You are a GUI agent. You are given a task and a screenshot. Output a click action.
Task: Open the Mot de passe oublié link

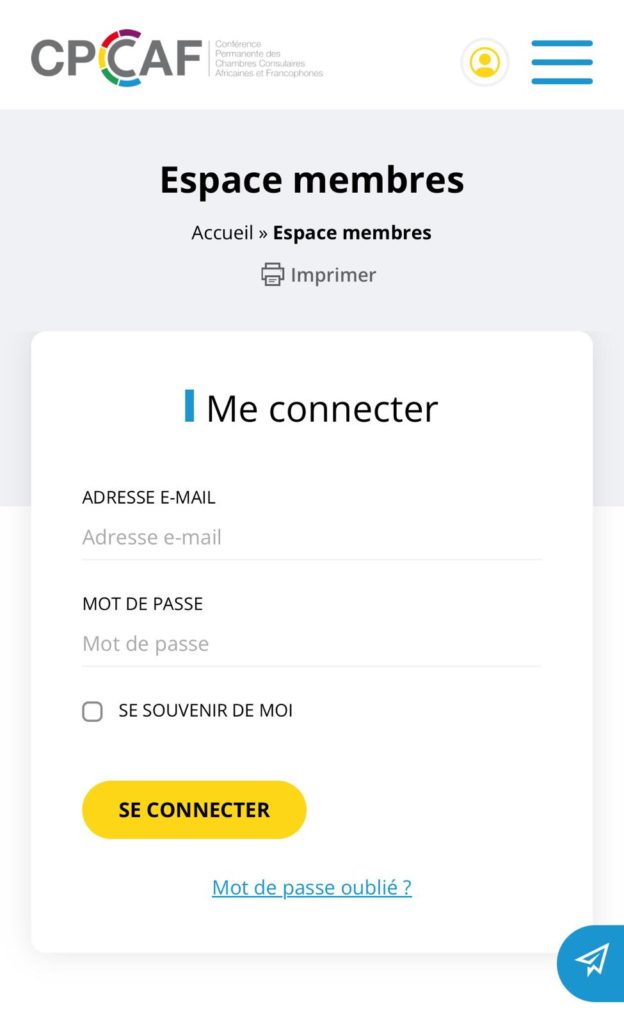312,888
